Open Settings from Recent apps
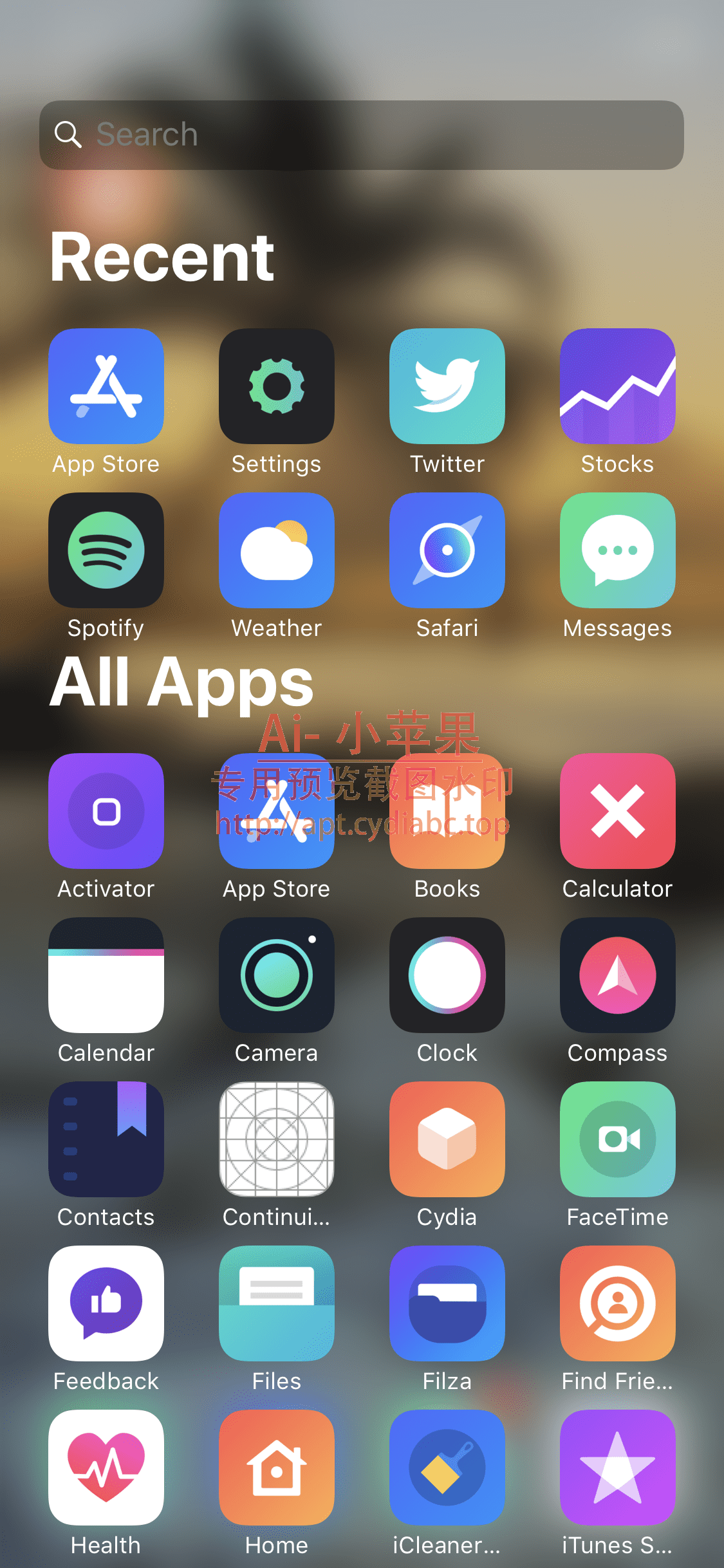The height and width of the screenshot is (1568, 724). (x=277, y=386)
